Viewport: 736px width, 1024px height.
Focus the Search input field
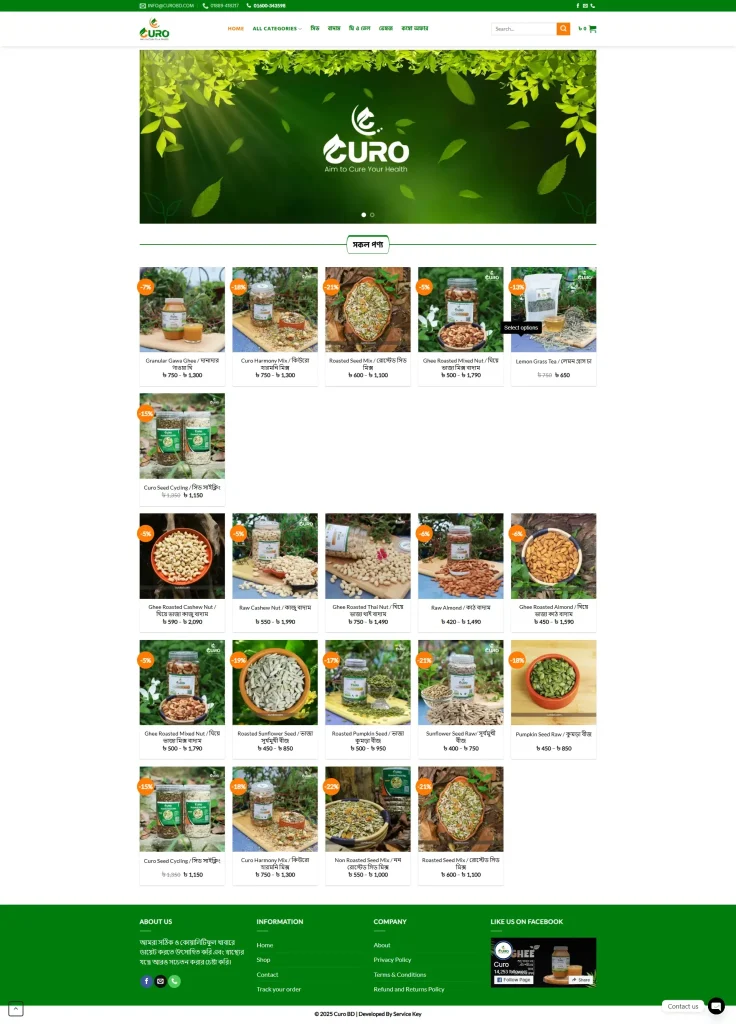click(523, 29)
